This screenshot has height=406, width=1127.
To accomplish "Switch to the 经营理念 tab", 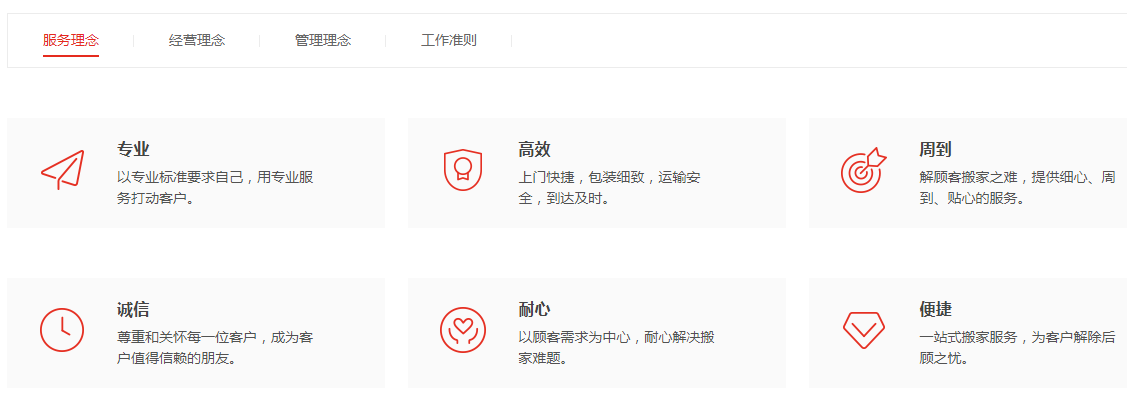I will coord(197,40).
